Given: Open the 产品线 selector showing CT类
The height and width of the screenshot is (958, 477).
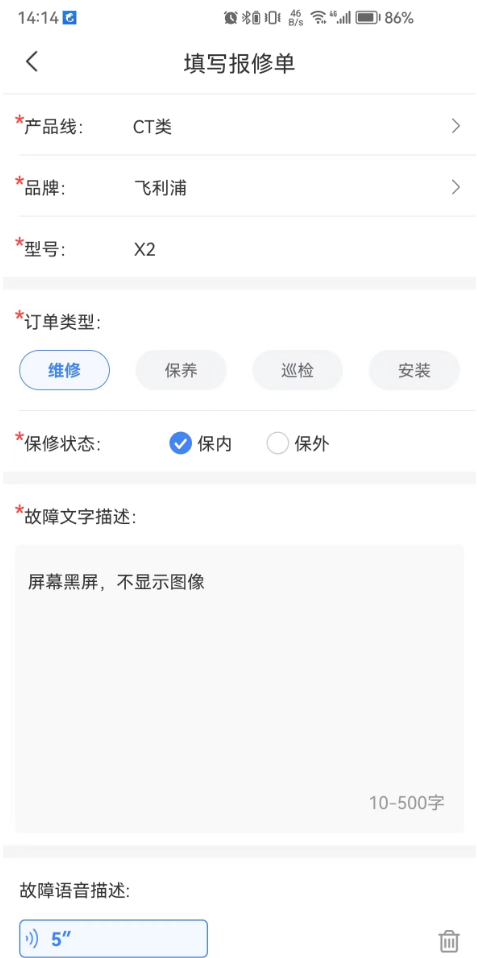Looking at the screenshot, I should coord(239,126).
